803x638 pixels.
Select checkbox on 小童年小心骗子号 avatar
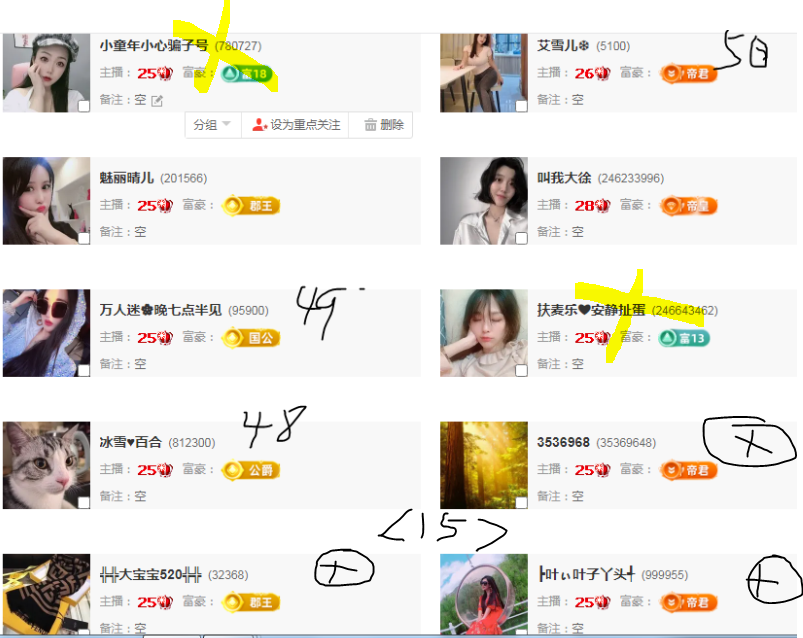tap(84, 106)
